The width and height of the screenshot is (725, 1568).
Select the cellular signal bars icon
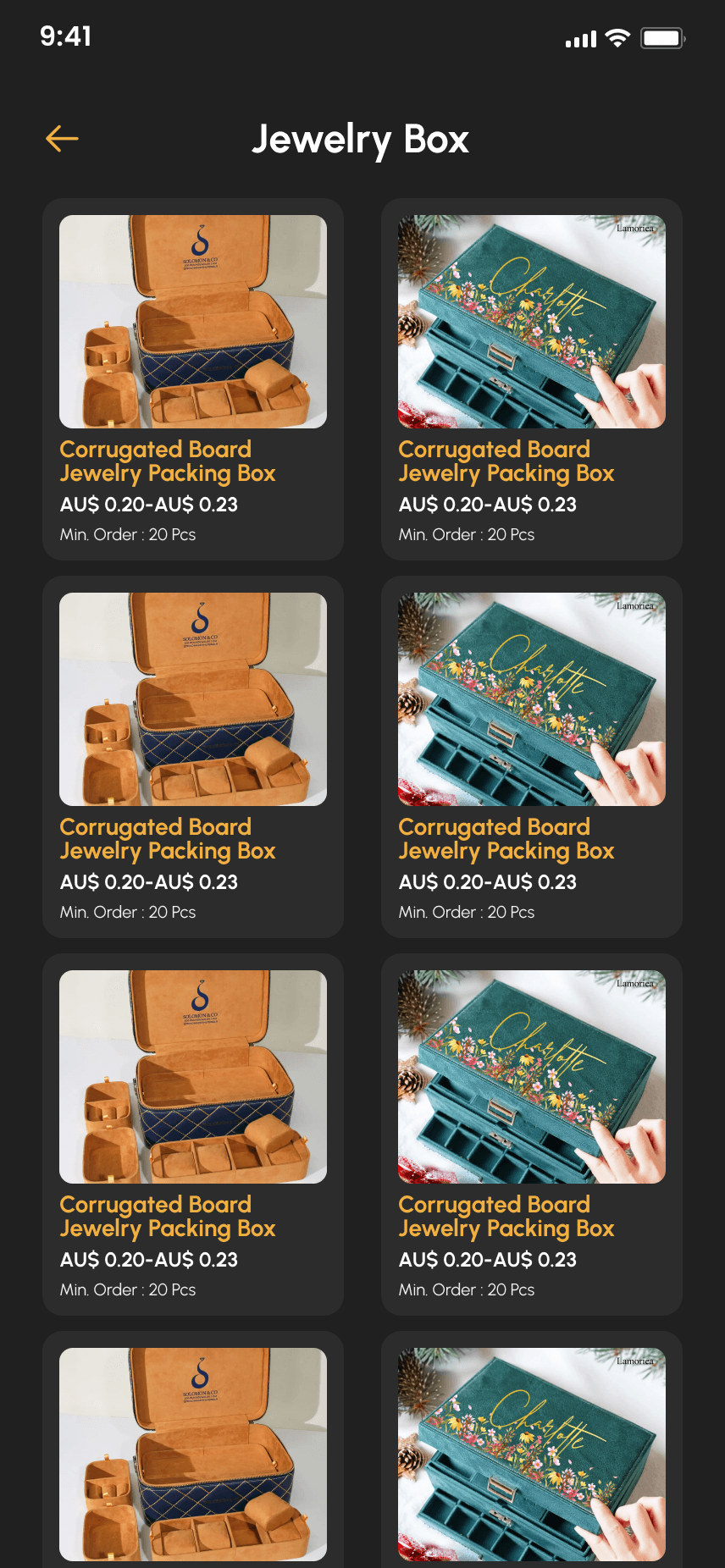coord(580,37)
